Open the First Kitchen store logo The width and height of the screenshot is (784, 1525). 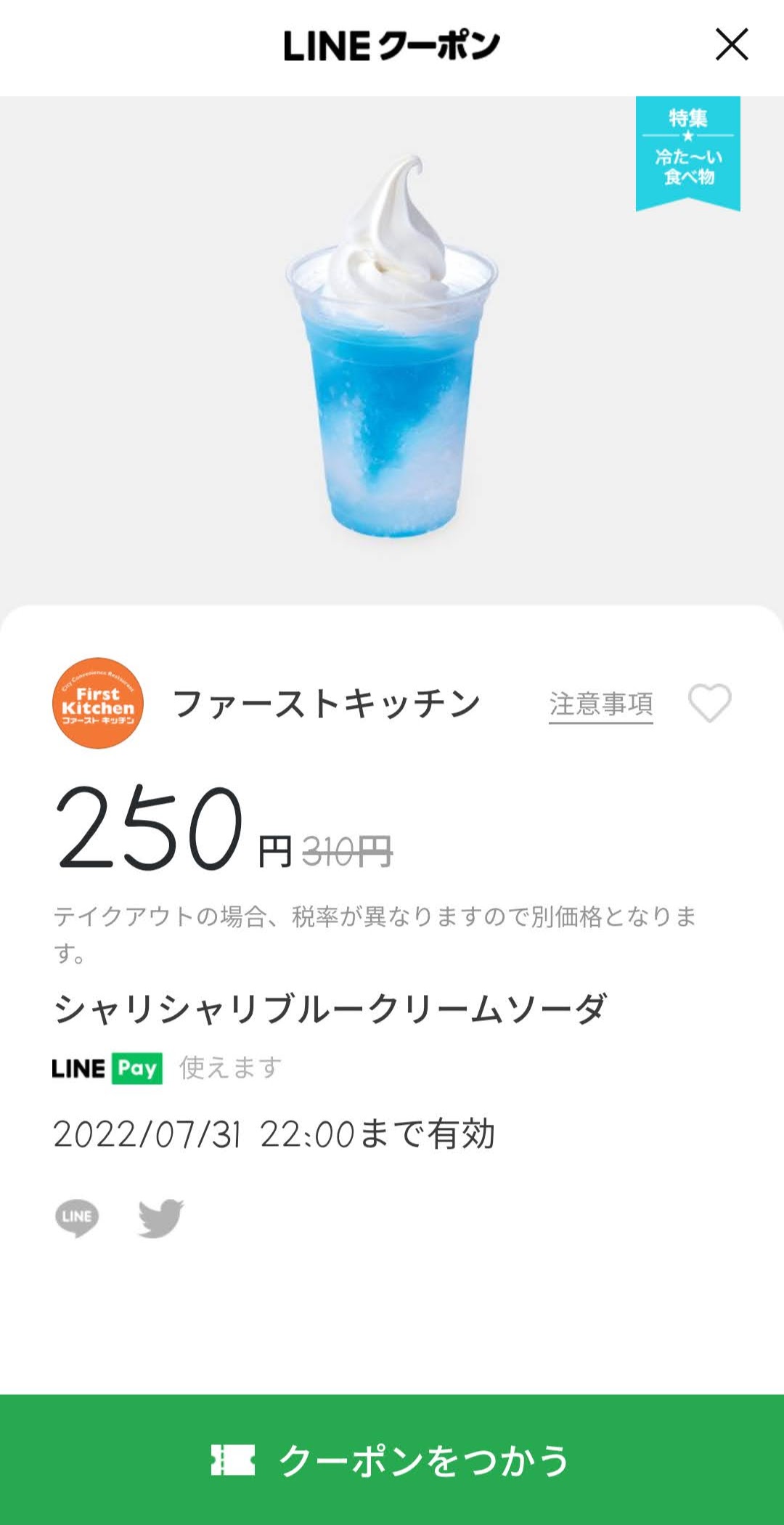98,703
